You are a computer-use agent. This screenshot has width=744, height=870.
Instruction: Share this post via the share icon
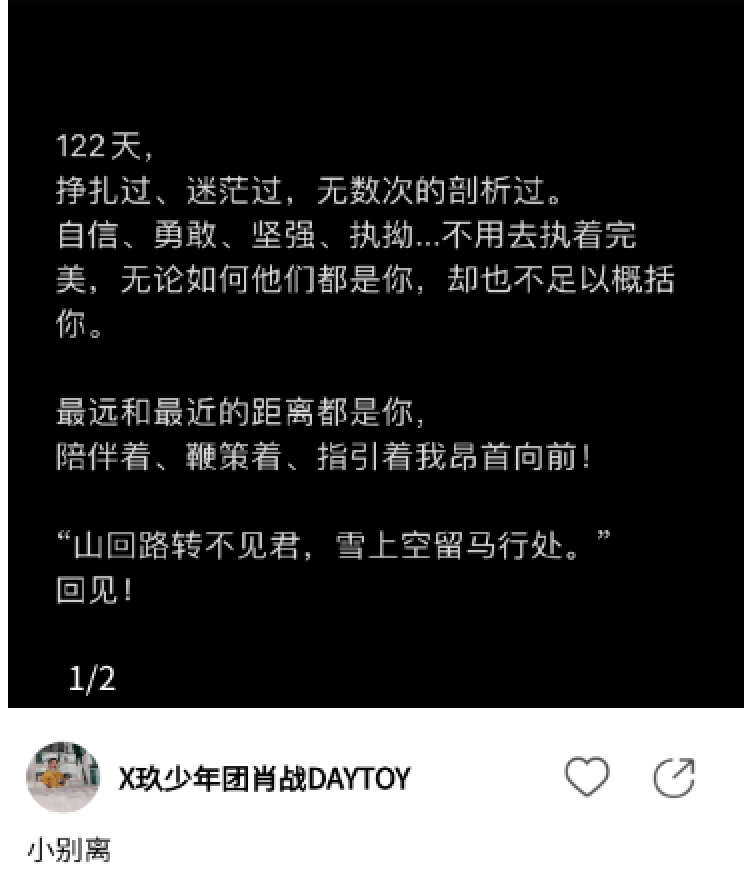[x=674, y=777]
